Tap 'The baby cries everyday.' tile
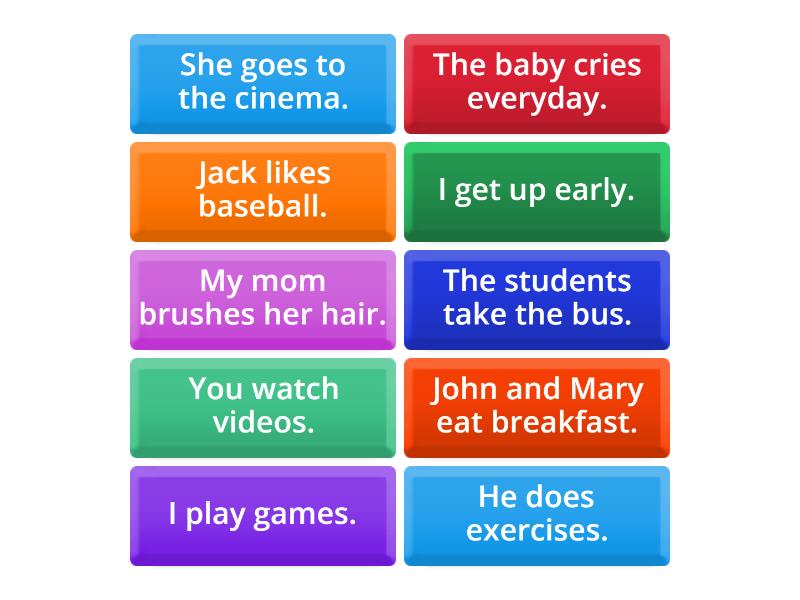Viewport: 800px width, 600px height. 537,83
